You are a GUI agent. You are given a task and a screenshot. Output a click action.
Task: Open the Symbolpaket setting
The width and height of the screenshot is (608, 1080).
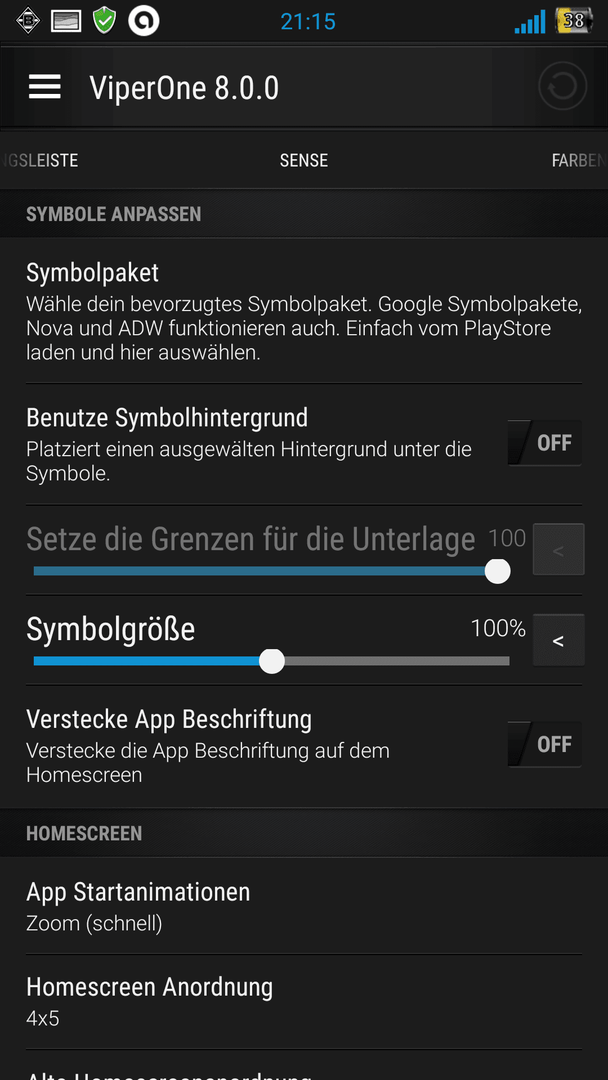click(x=304, y=311)
